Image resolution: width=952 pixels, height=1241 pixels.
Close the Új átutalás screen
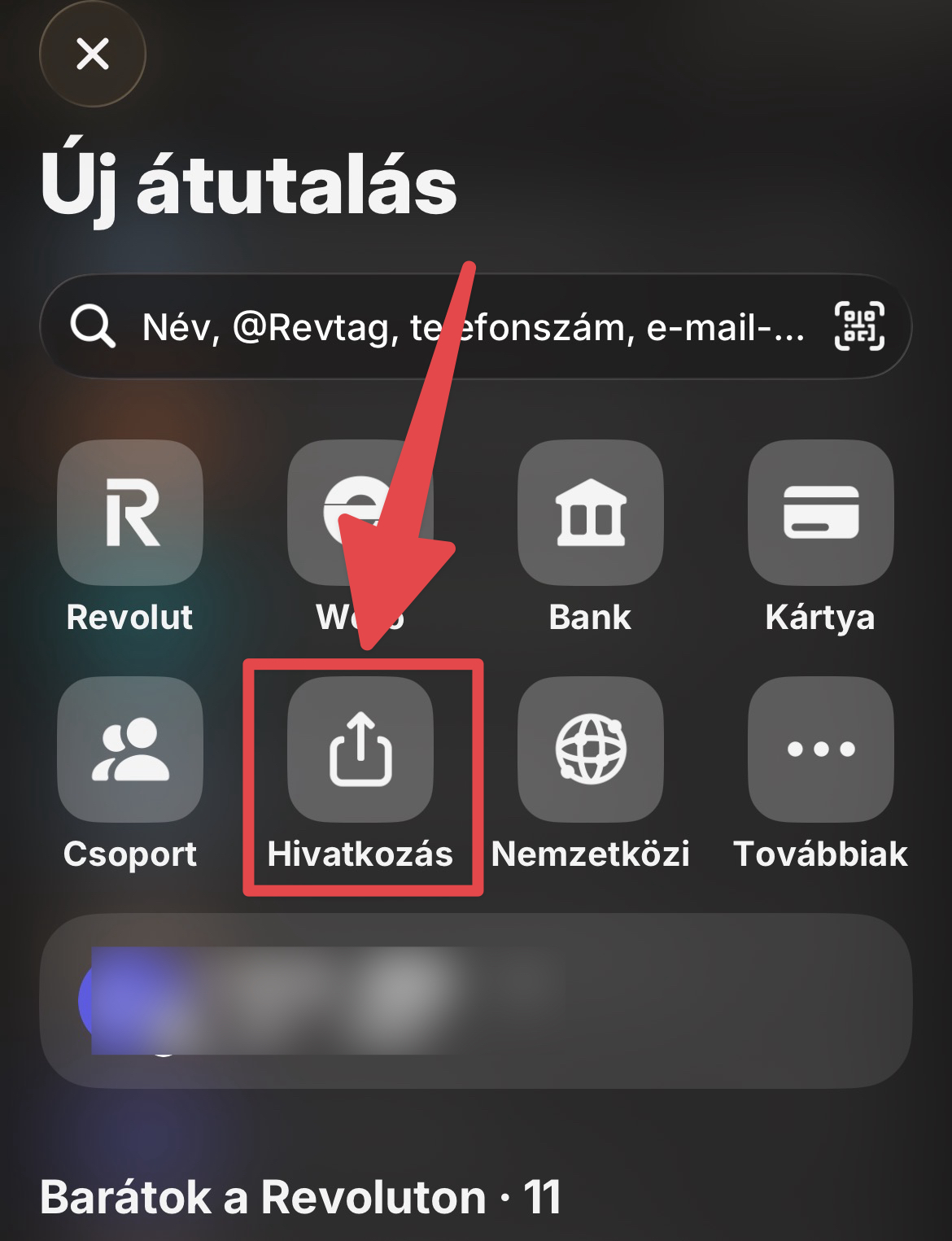click(x=92, y=55)
